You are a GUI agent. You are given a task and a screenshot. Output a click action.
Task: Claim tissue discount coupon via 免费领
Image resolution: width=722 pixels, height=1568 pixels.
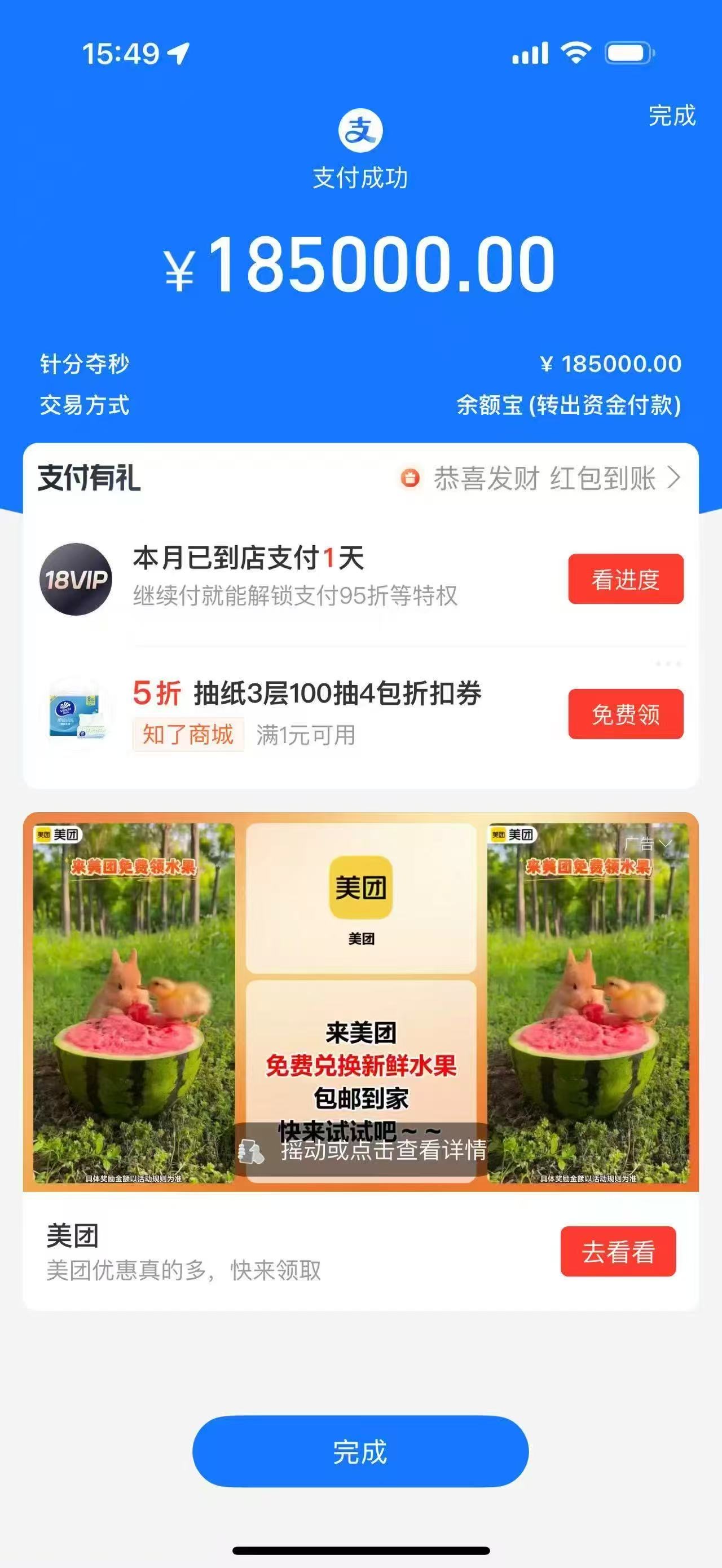[625, 714]
